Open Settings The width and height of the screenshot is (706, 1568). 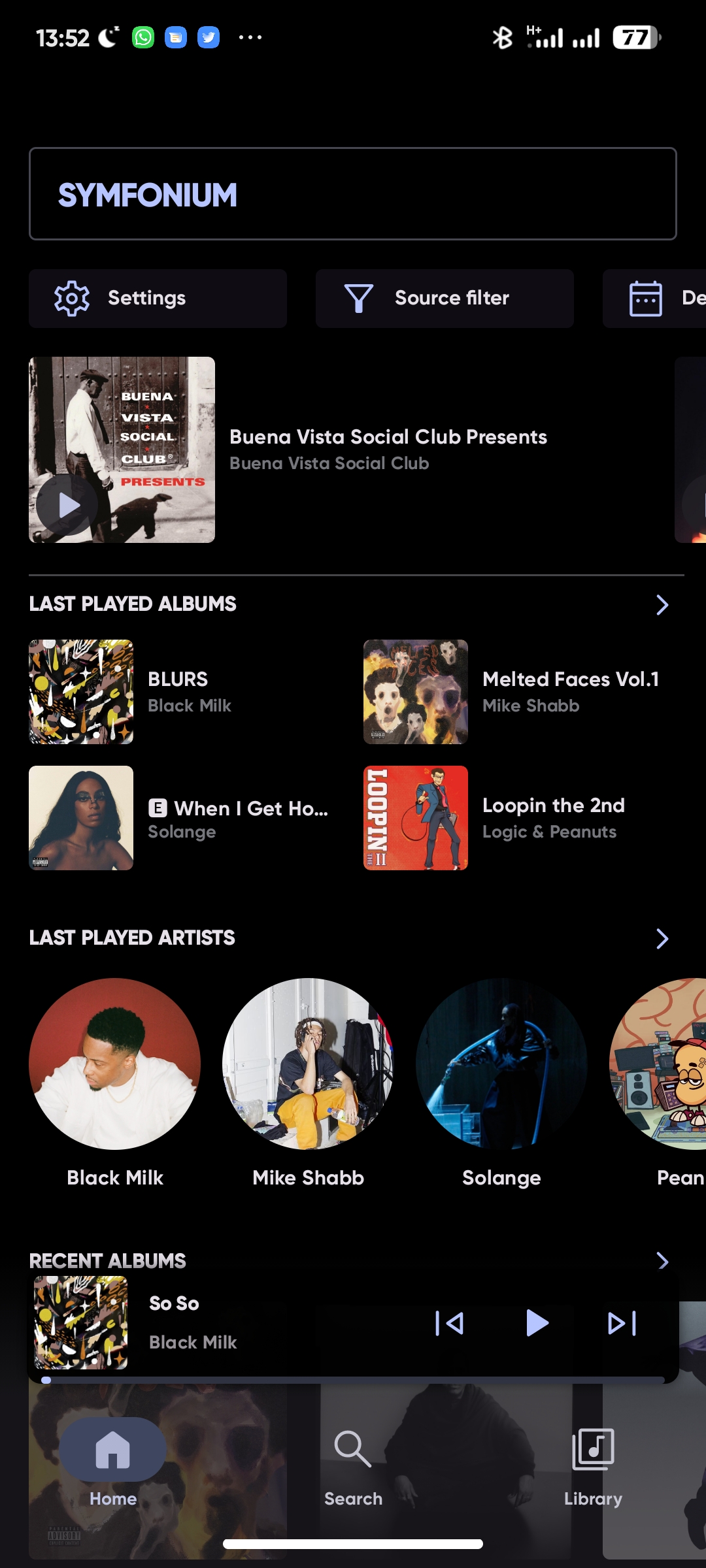click(x=157, y=299)
